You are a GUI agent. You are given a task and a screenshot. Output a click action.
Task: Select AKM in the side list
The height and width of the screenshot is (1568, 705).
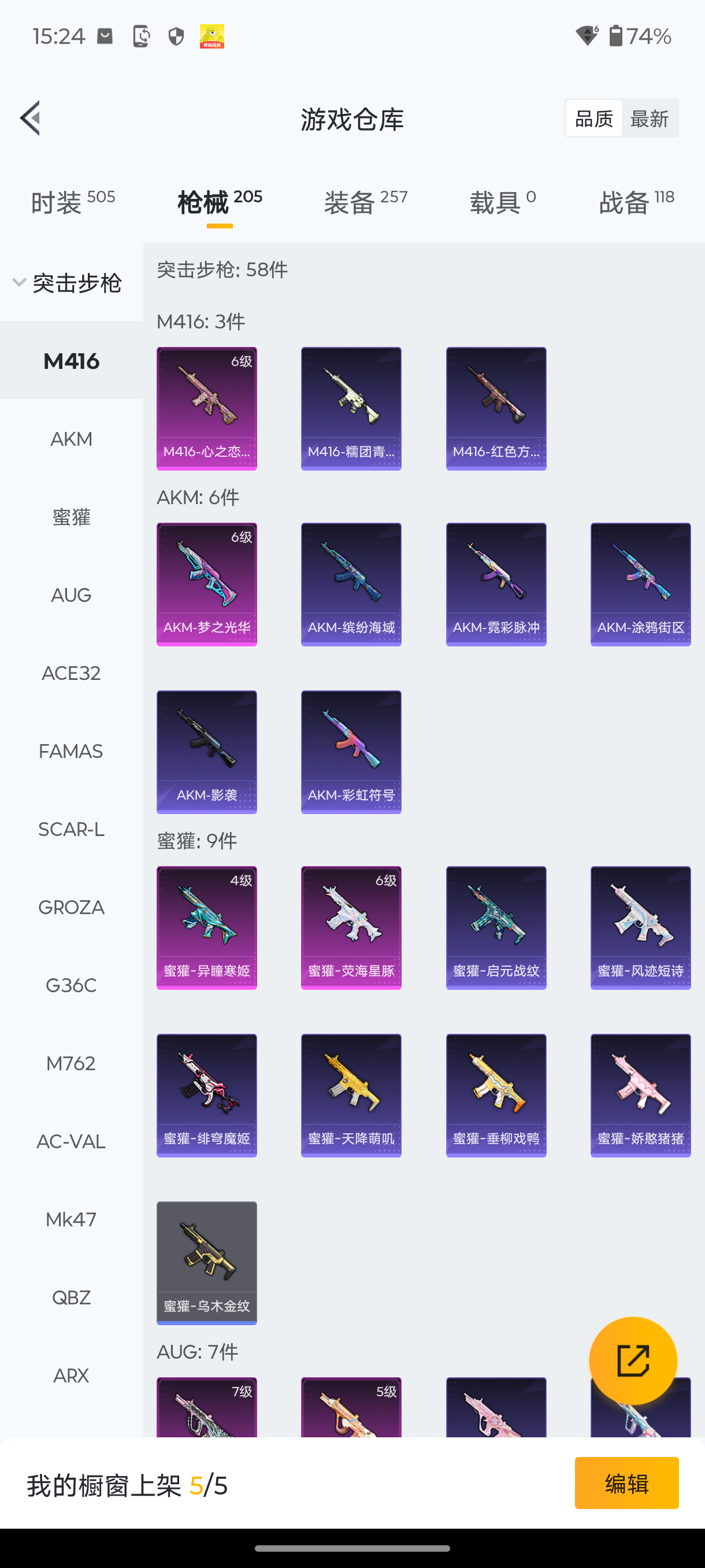click(x=71, y=439)
